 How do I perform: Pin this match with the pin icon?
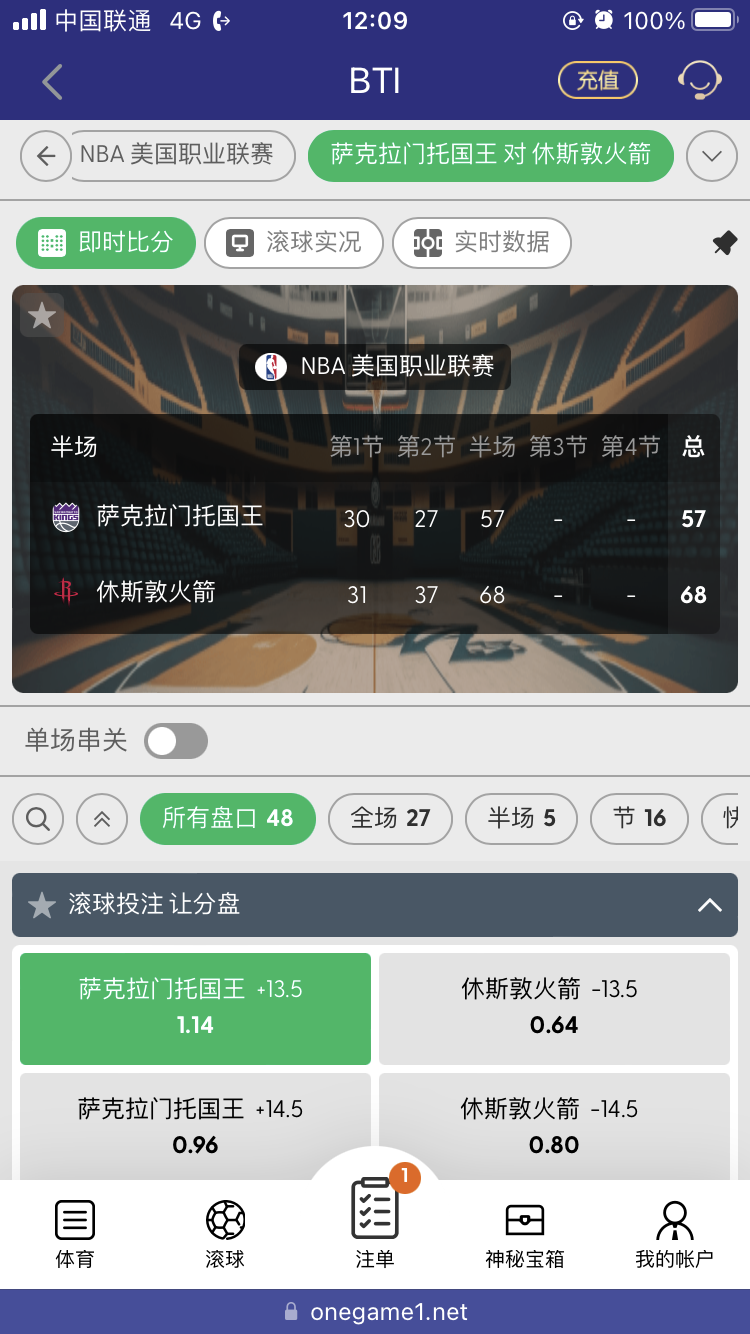point(724,242)
